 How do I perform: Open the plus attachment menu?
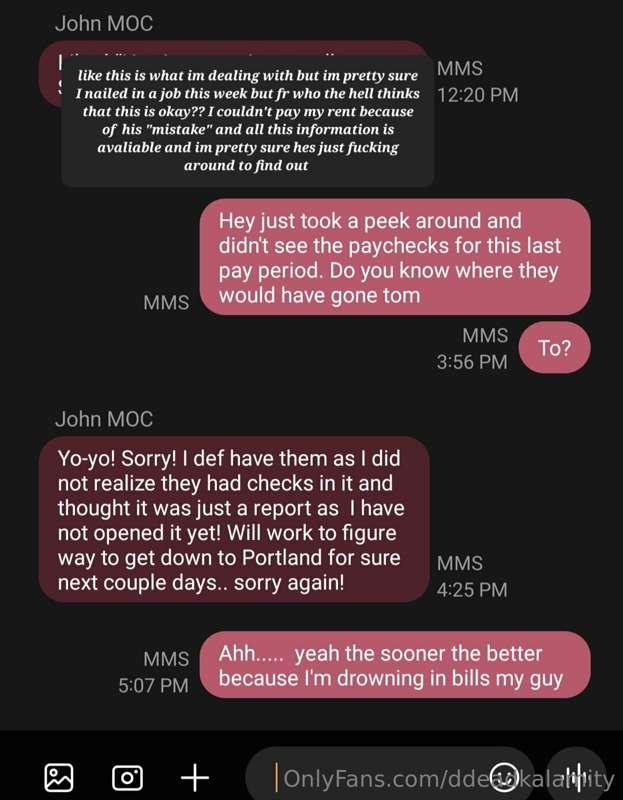click(x=194, y=777)
